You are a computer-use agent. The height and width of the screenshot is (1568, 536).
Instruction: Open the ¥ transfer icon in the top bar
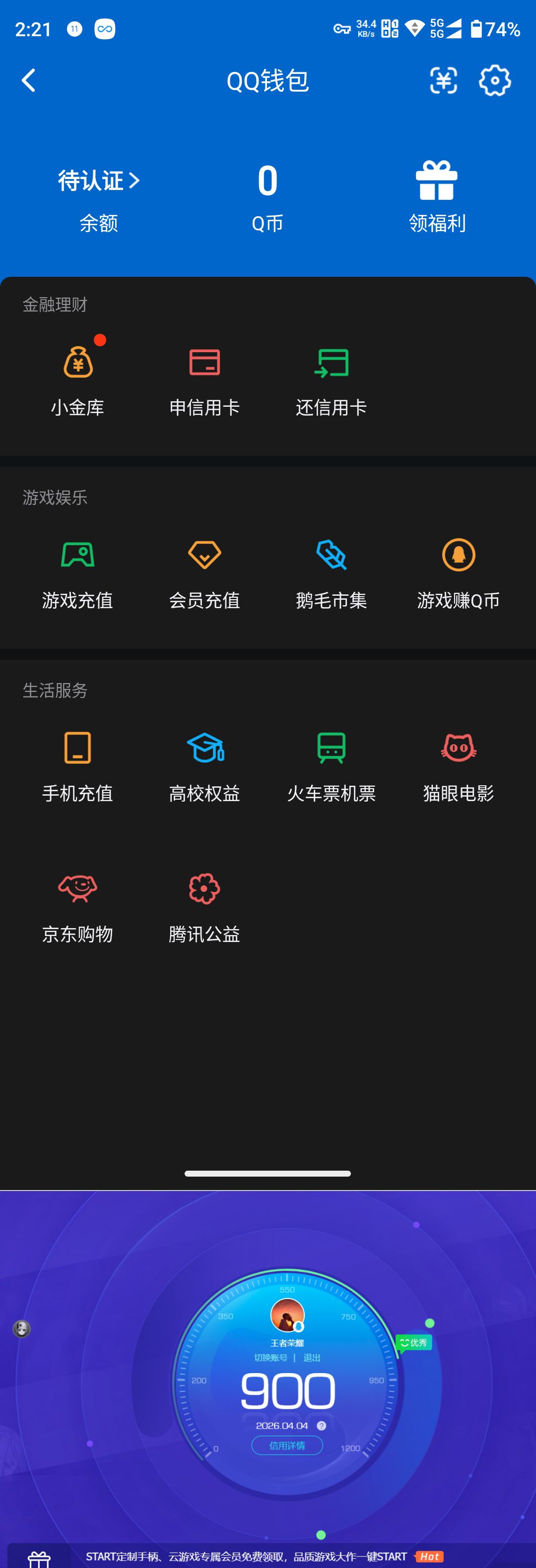tap(444, 80)
